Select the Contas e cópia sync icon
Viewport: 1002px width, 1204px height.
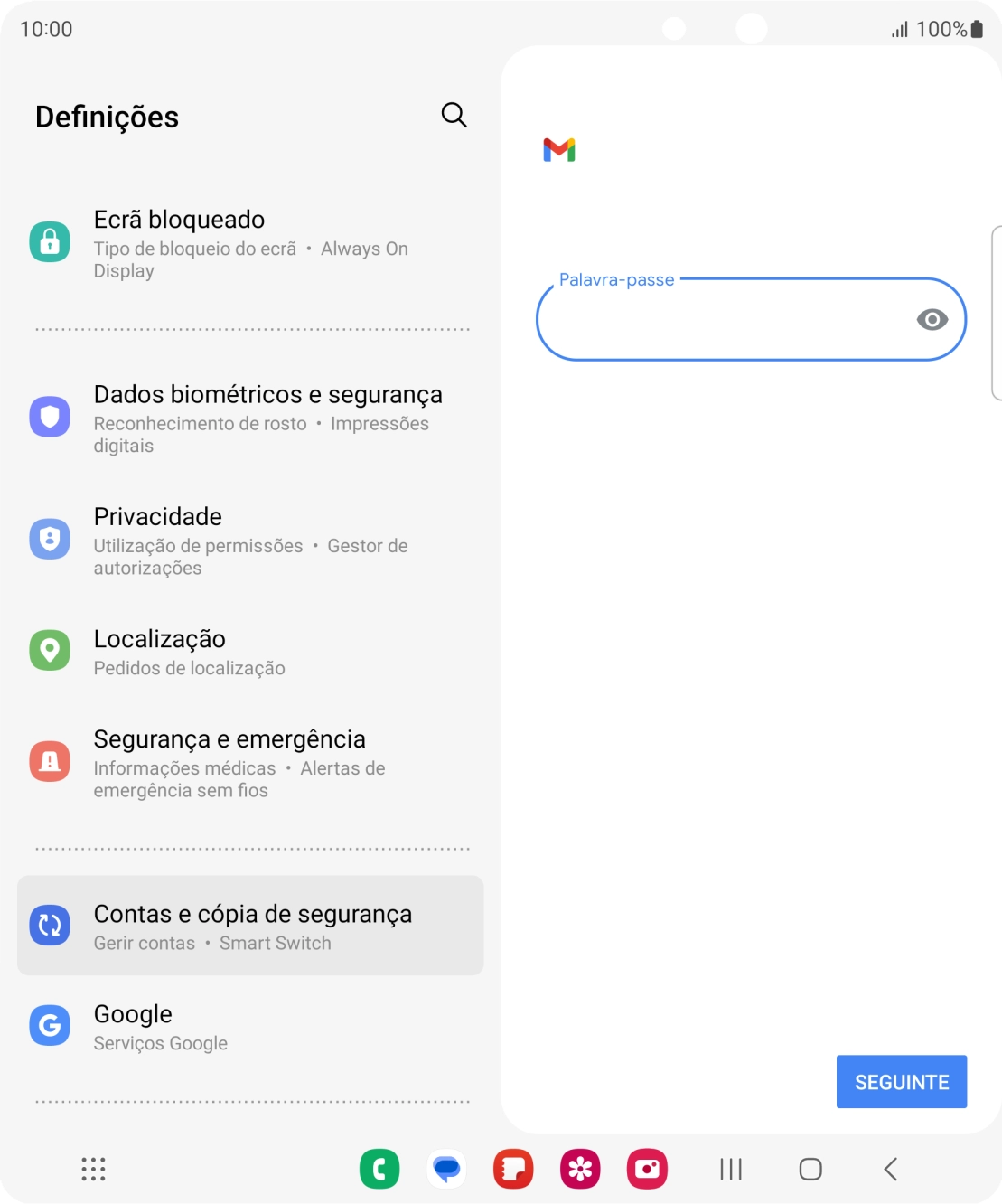pos(50,925)
